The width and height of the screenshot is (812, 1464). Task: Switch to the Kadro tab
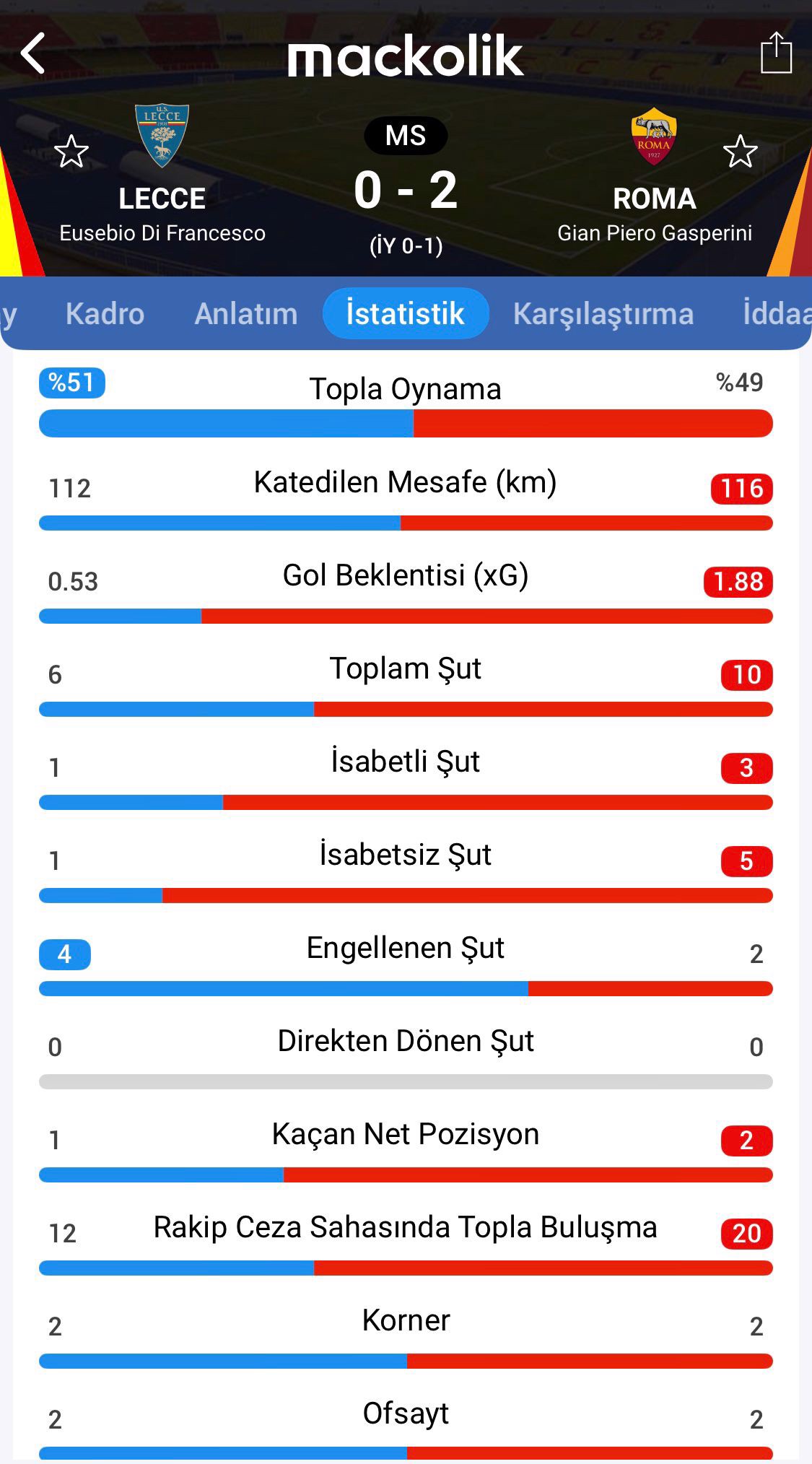pos(105,314)
